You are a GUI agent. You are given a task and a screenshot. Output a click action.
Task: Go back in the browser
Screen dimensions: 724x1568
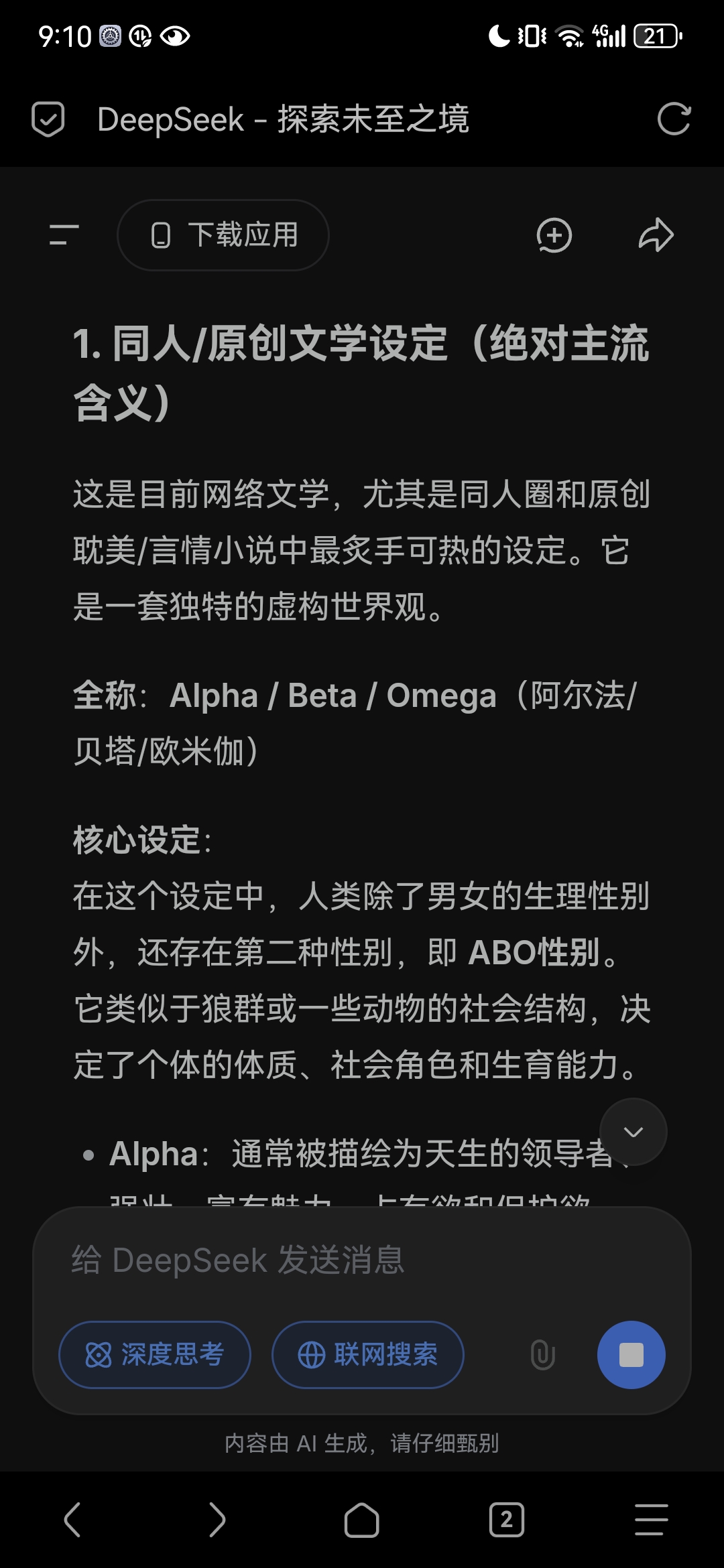click(x=72, y=1520)
